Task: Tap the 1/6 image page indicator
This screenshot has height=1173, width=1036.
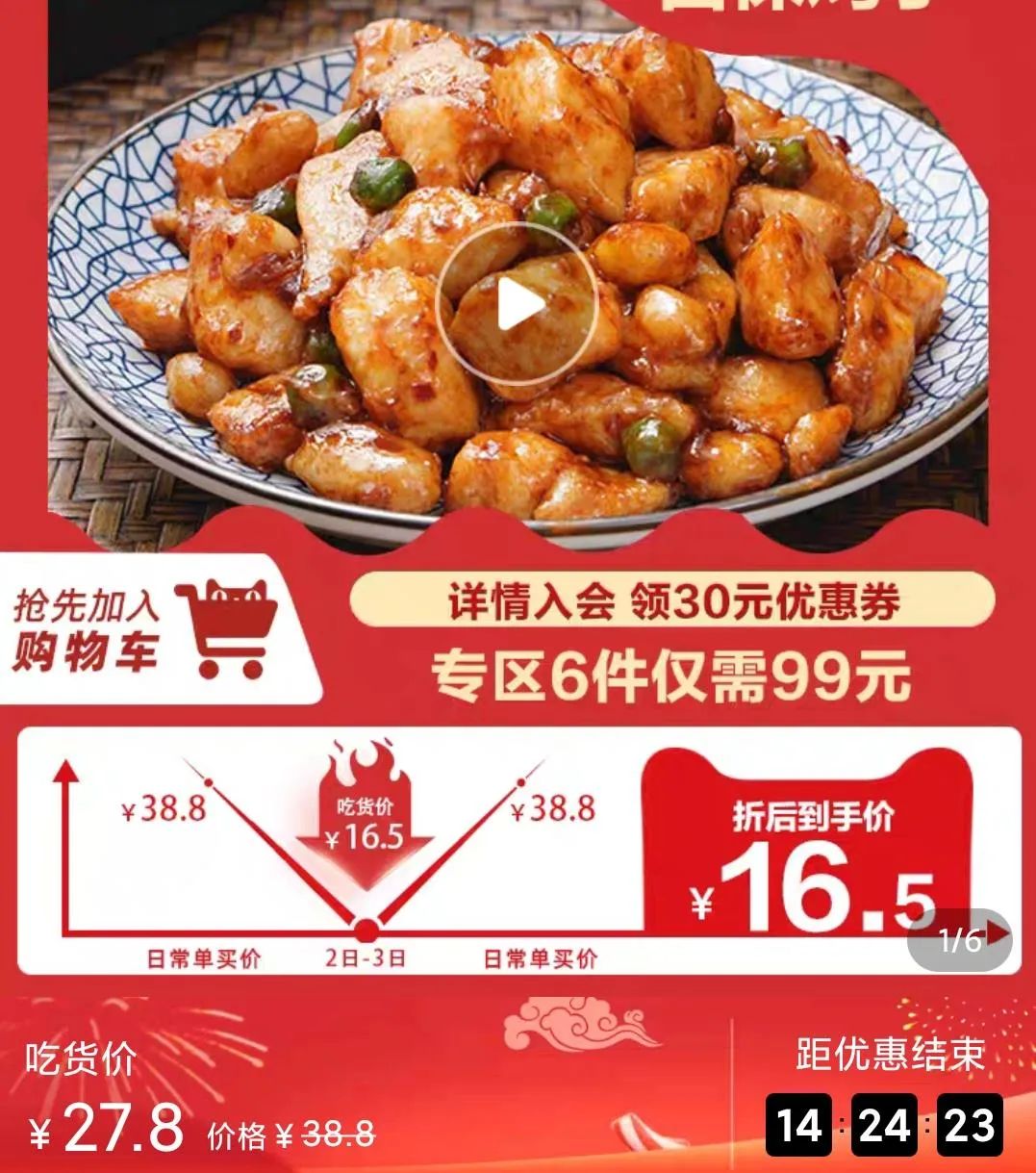Action: tap(959, 939)
